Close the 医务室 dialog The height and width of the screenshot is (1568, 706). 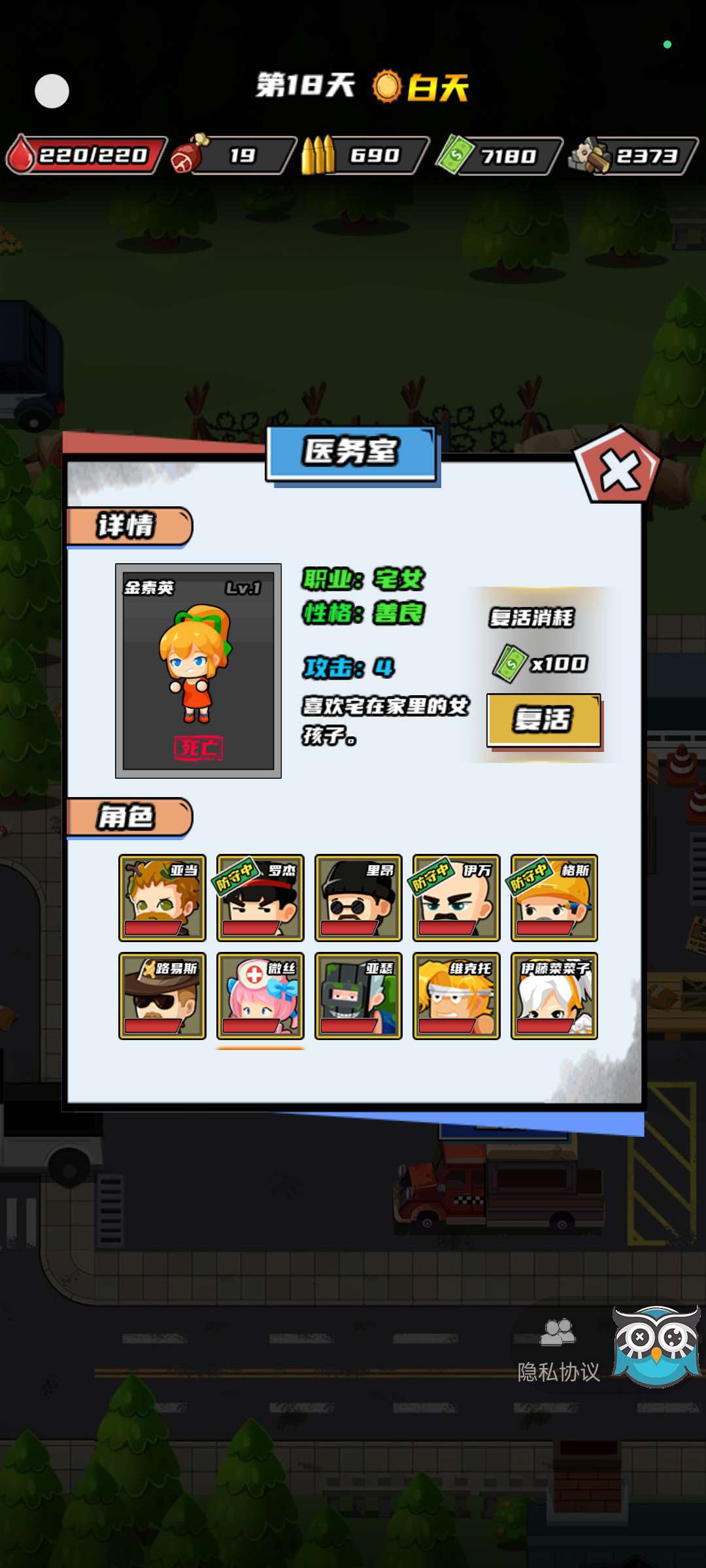(618, 470)
